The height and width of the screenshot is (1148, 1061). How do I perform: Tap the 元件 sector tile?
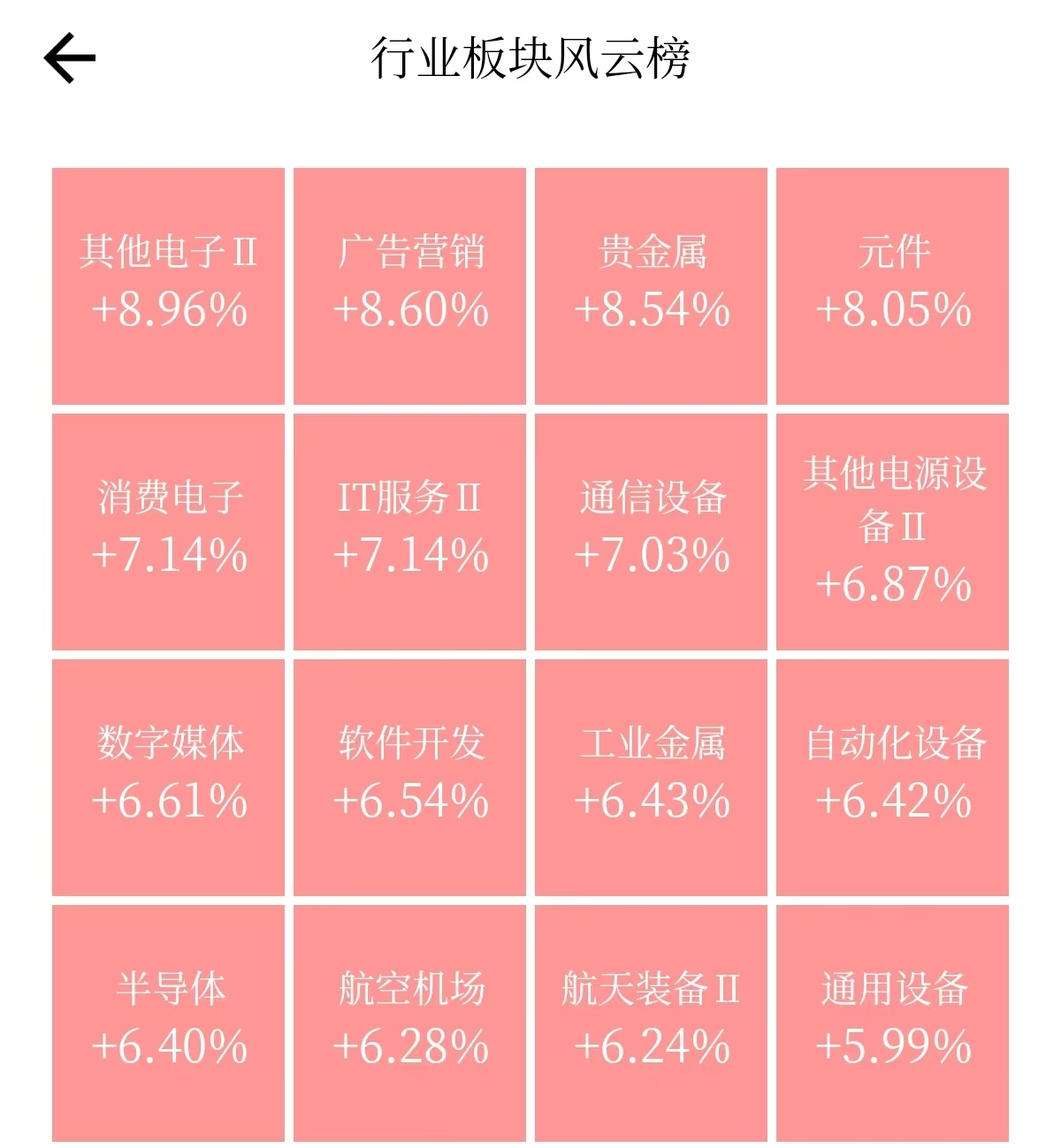[x=892, y=285]
